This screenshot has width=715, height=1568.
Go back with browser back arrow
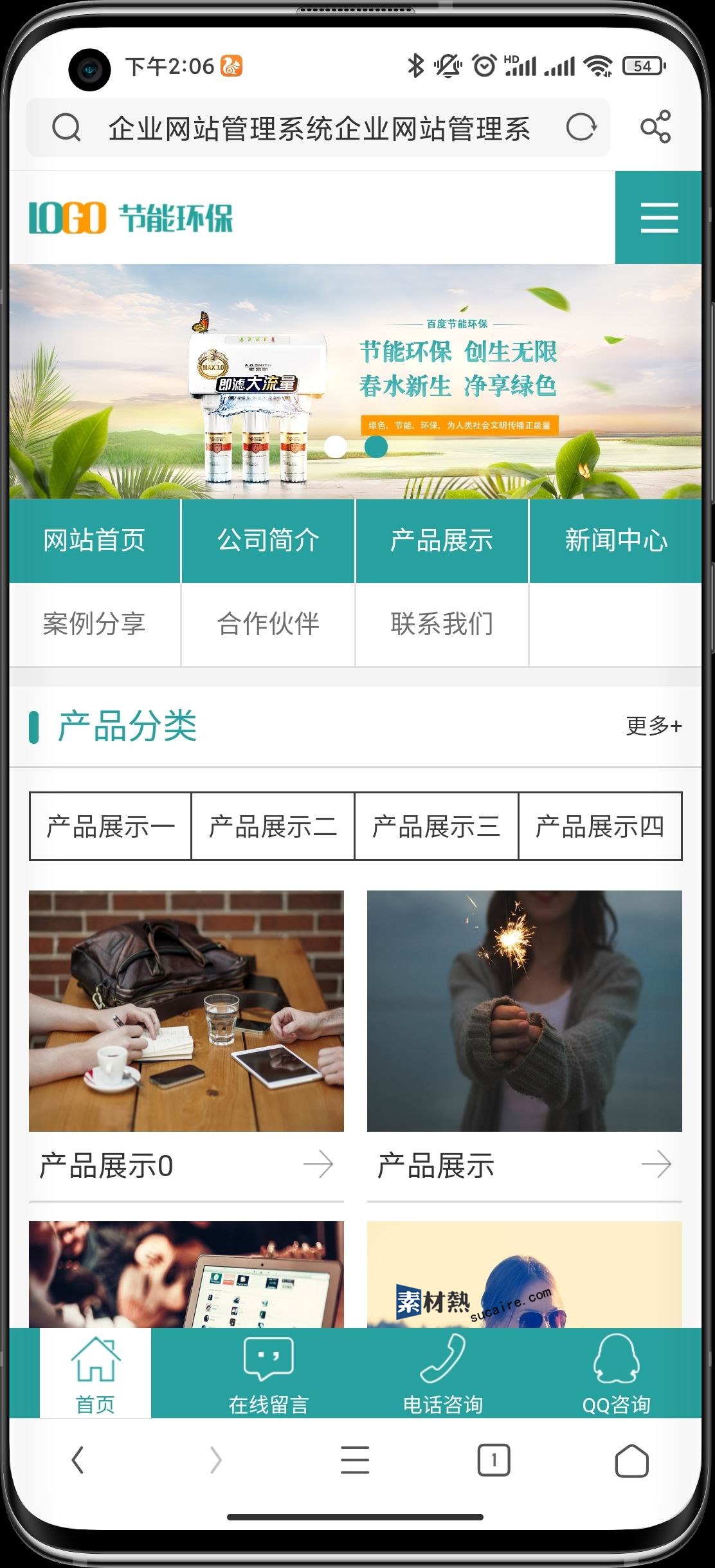[78, 1460]
